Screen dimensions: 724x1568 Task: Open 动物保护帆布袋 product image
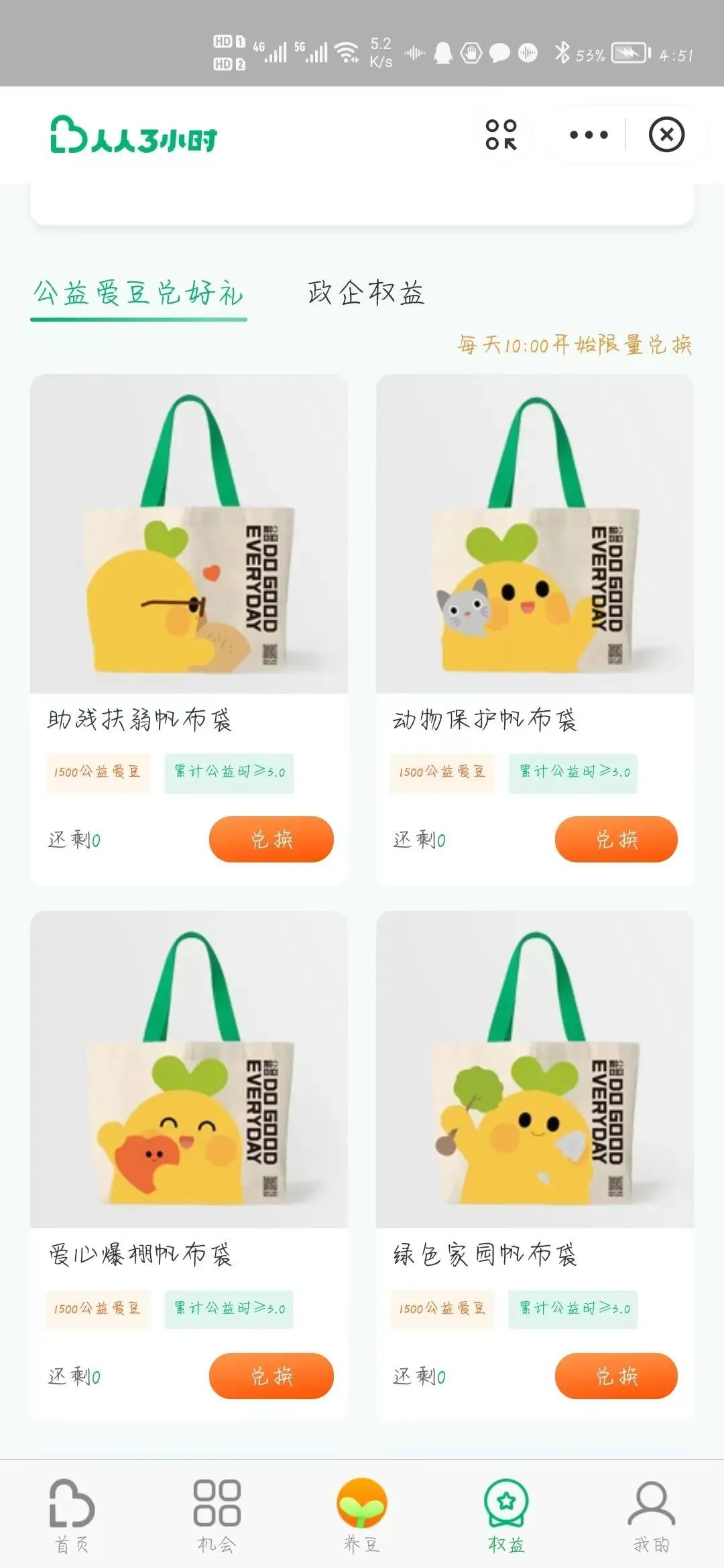pos(534,533)
